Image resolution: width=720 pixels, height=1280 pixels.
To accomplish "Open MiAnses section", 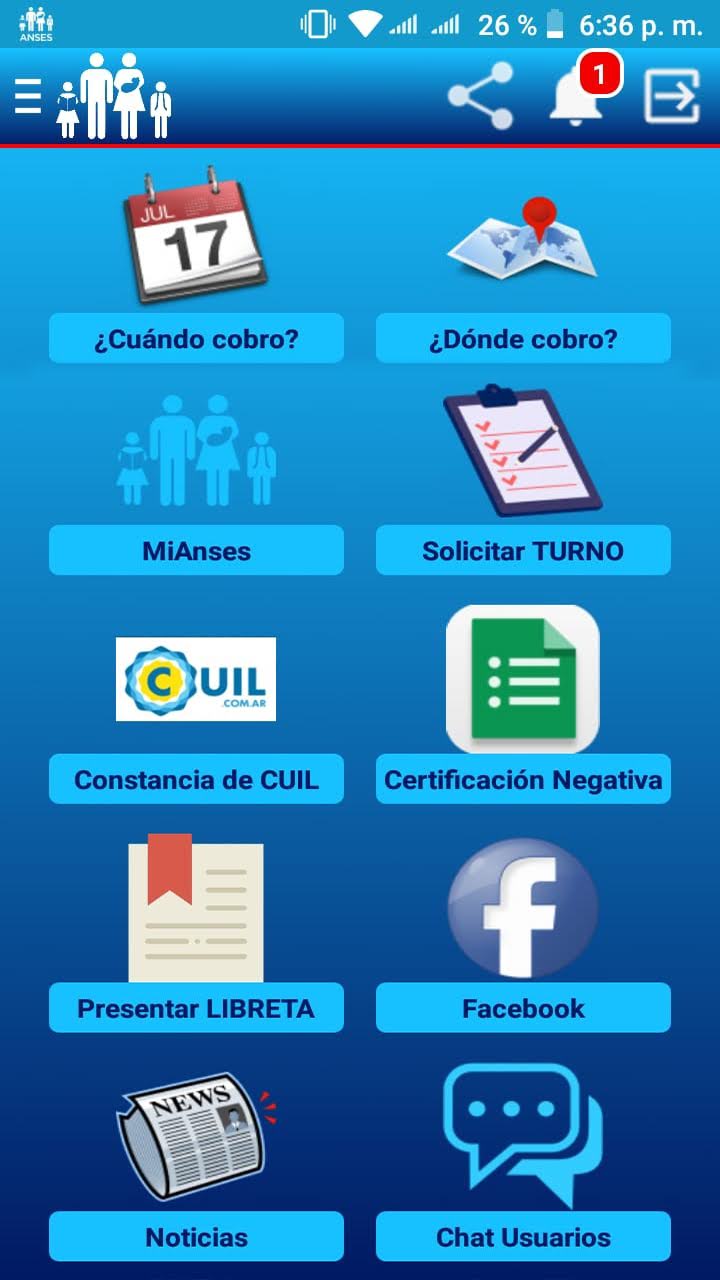I will click(196, 550).
